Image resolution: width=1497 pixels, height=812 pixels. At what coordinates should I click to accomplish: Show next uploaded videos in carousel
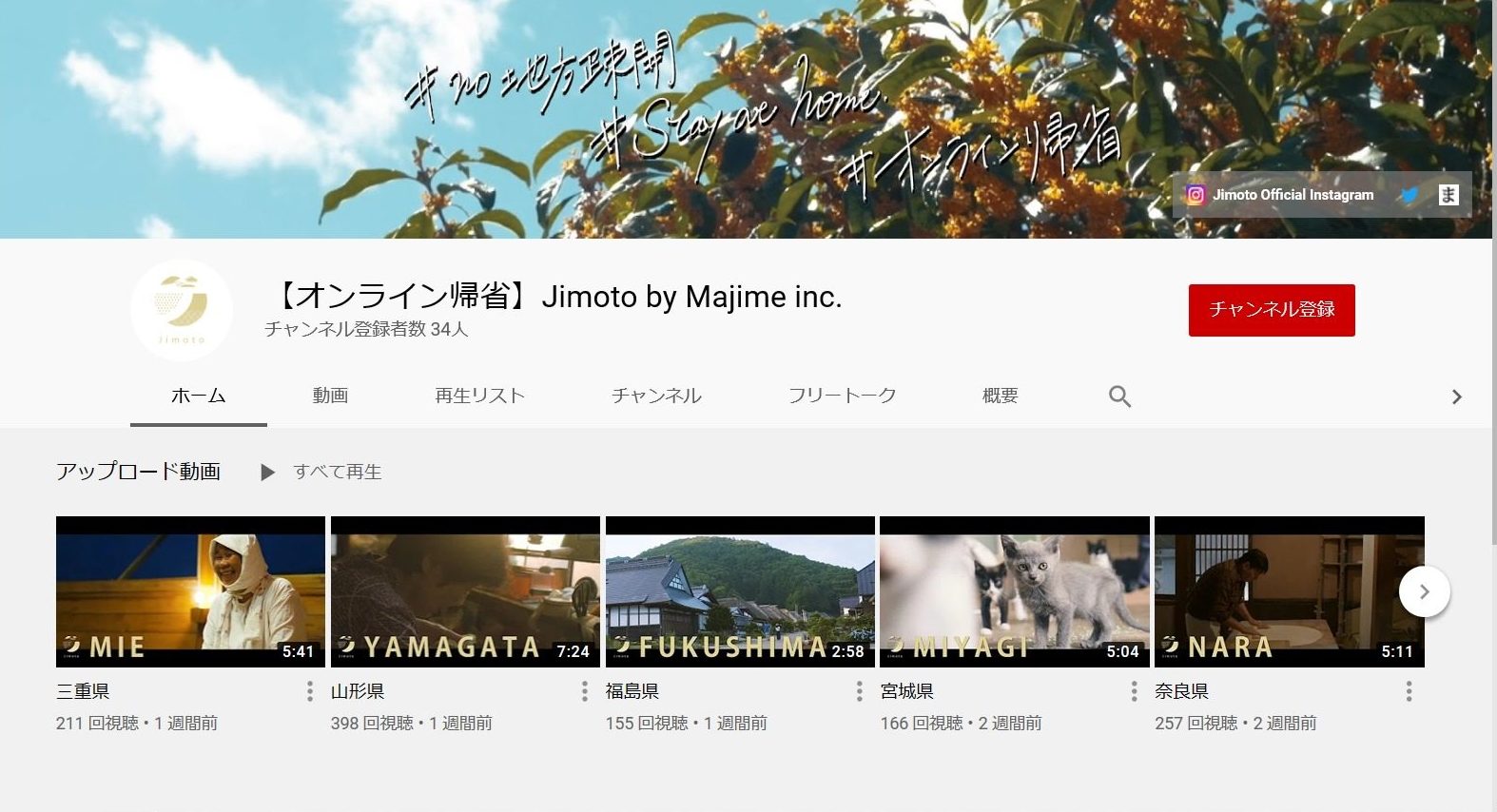point(1424,591)
